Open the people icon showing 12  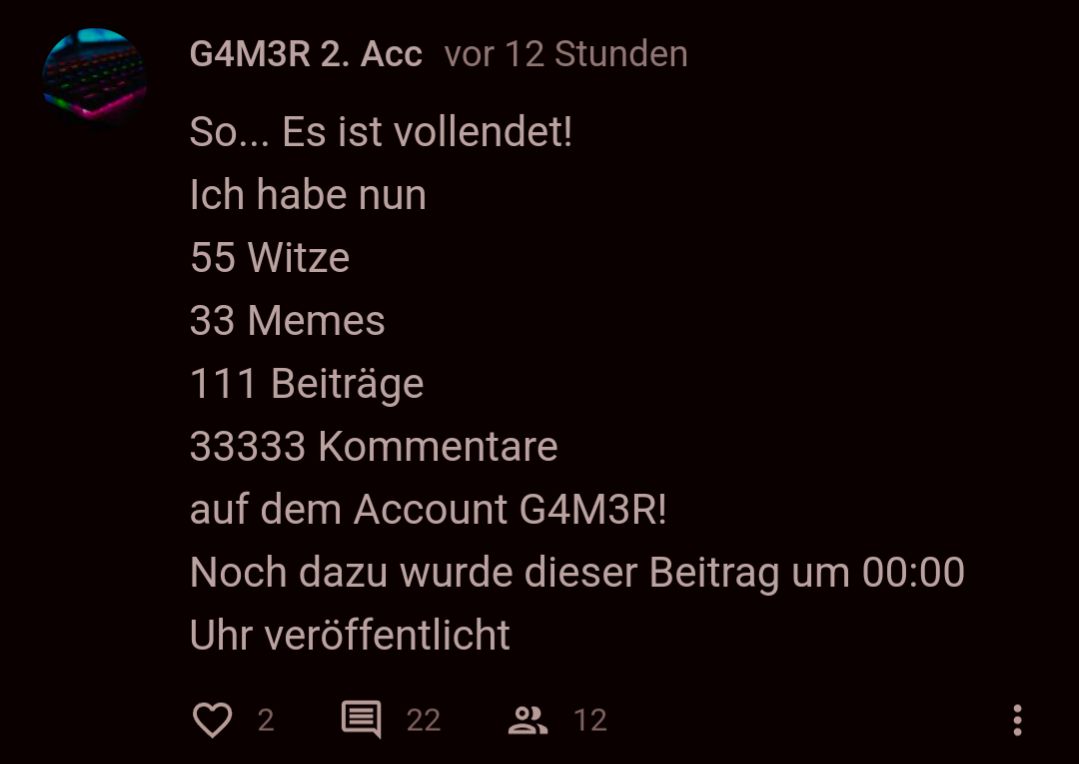click(x=527, y=720)
